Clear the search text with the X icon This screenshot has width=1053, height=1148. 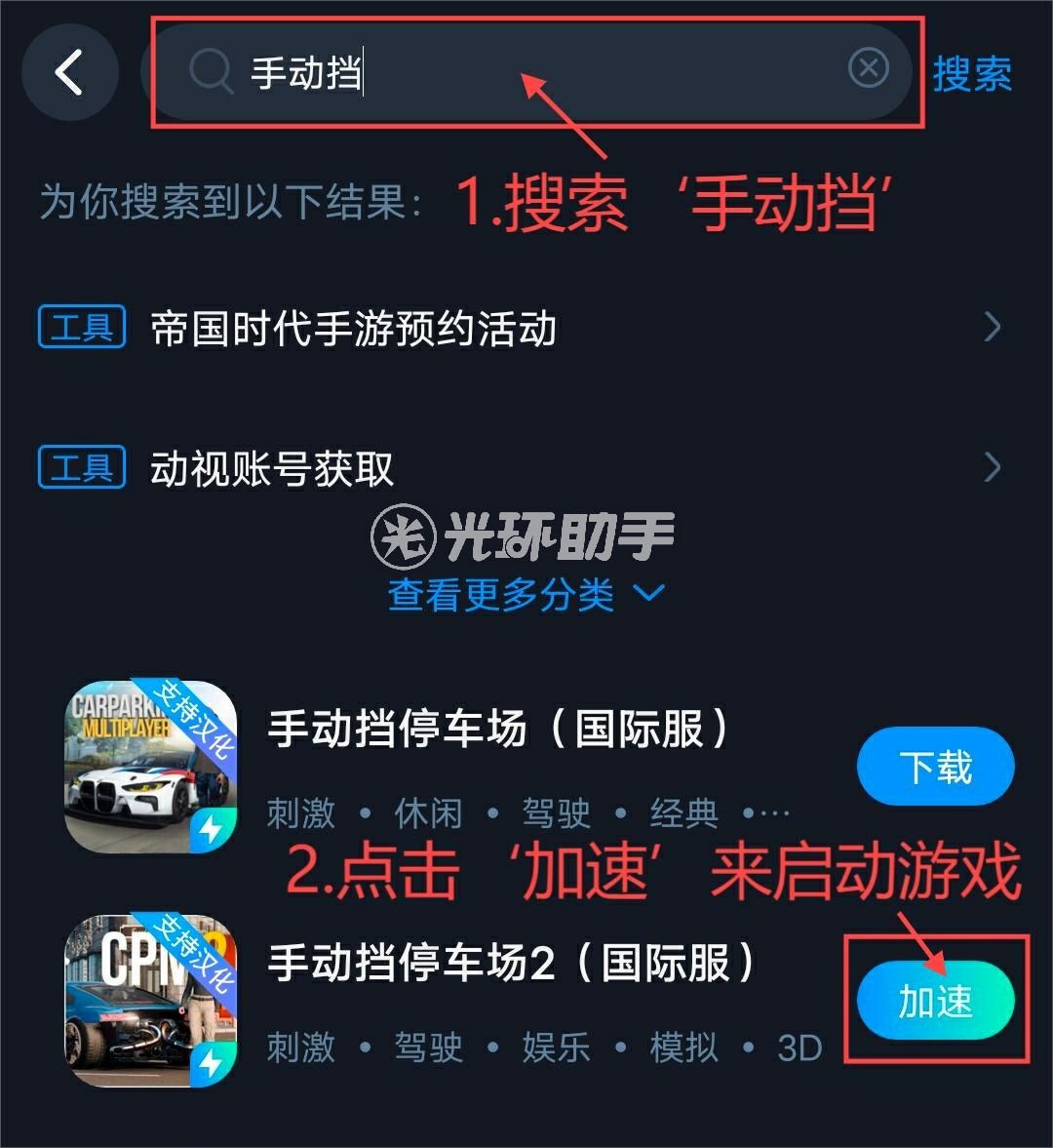tap(868, 69)
